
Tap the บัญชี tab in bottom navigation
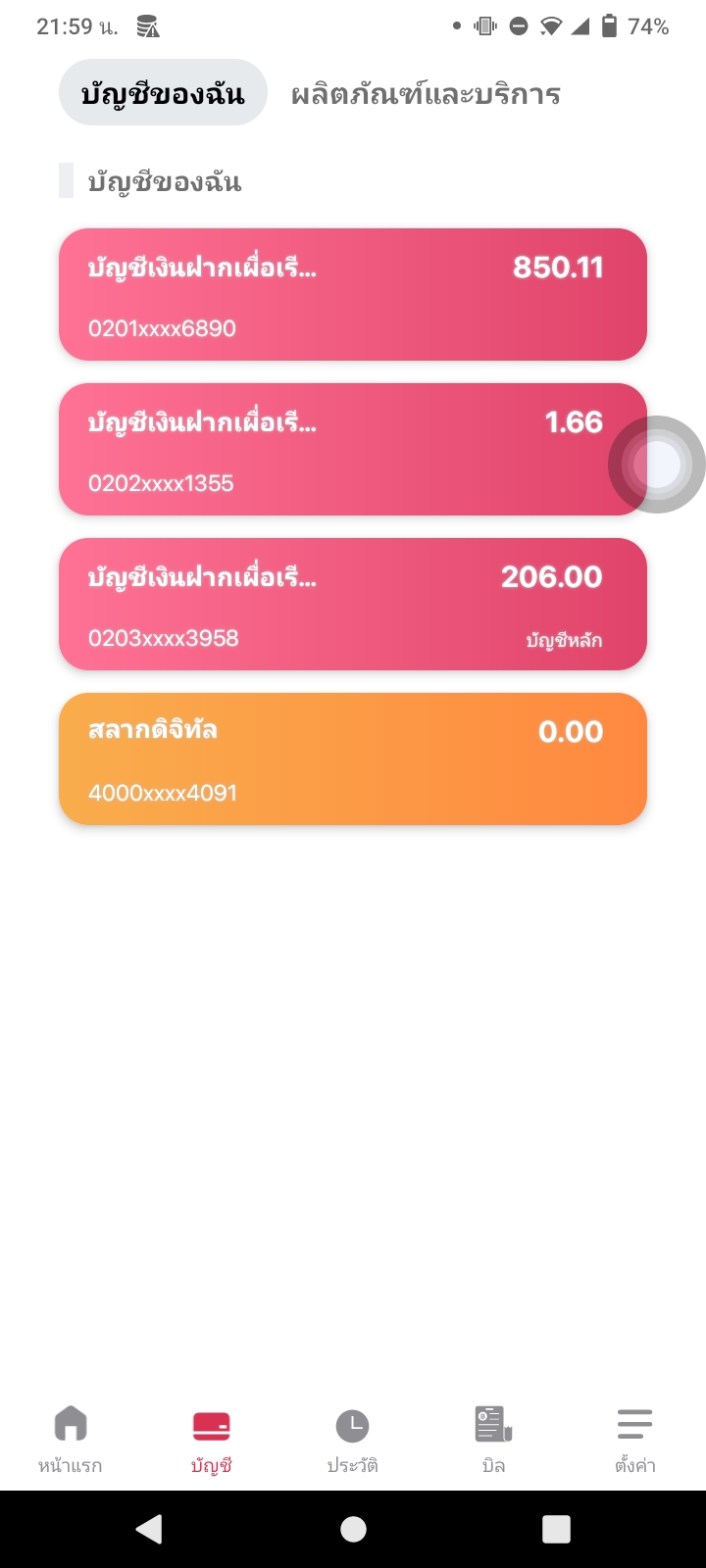212,1440
